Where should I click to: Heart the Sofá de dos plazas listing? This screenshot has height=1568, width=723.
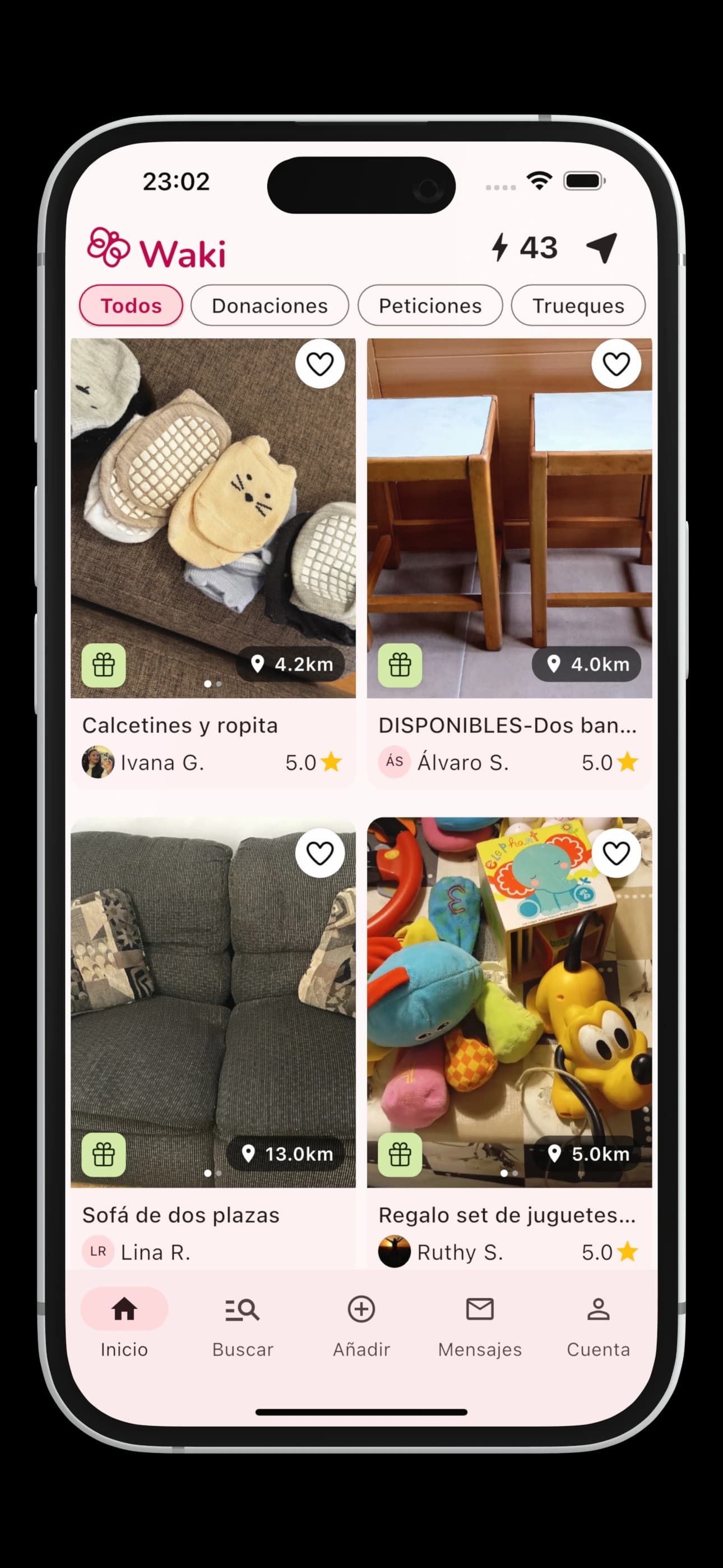click(x=319, y=854)
